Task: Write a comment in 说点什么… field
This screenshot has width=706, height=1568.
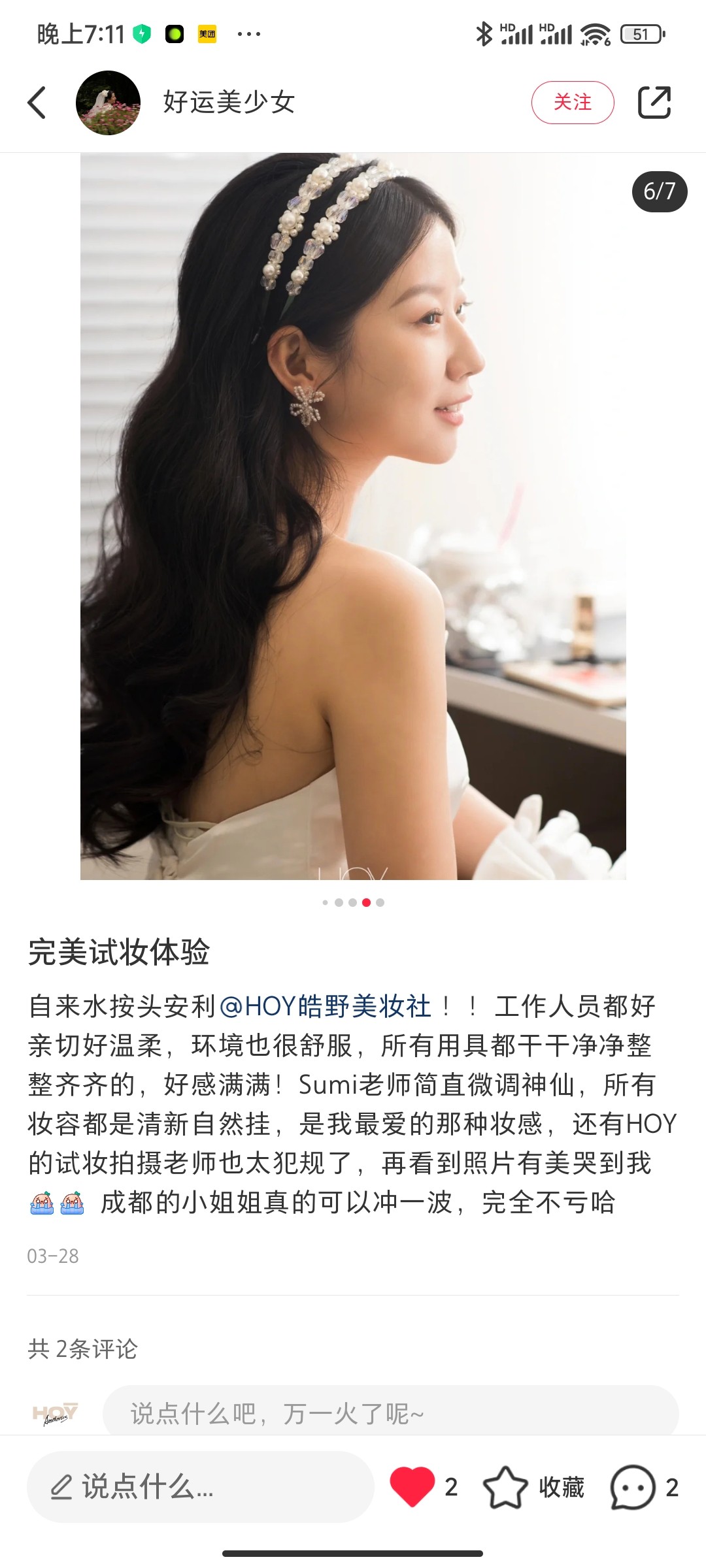Action: click(200, 1487)
